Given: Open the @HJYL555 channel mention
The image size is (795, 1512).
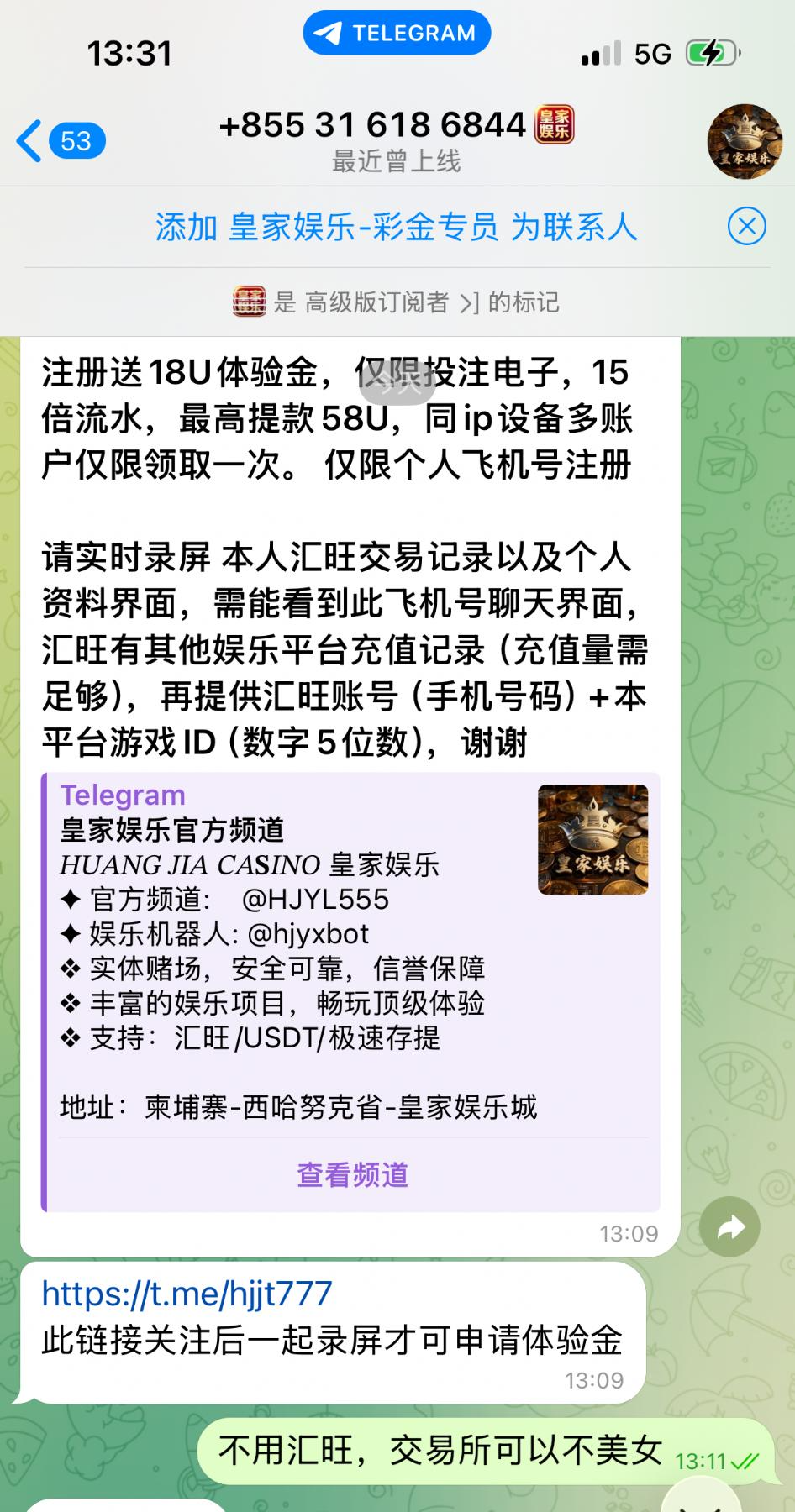Looking at the screenshot, I should pos(315,900).
